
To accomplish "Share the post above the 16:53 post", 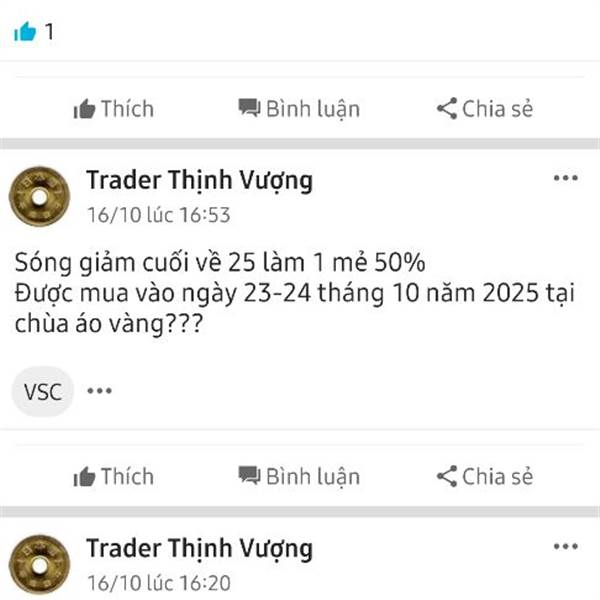I will pos(483,109).
